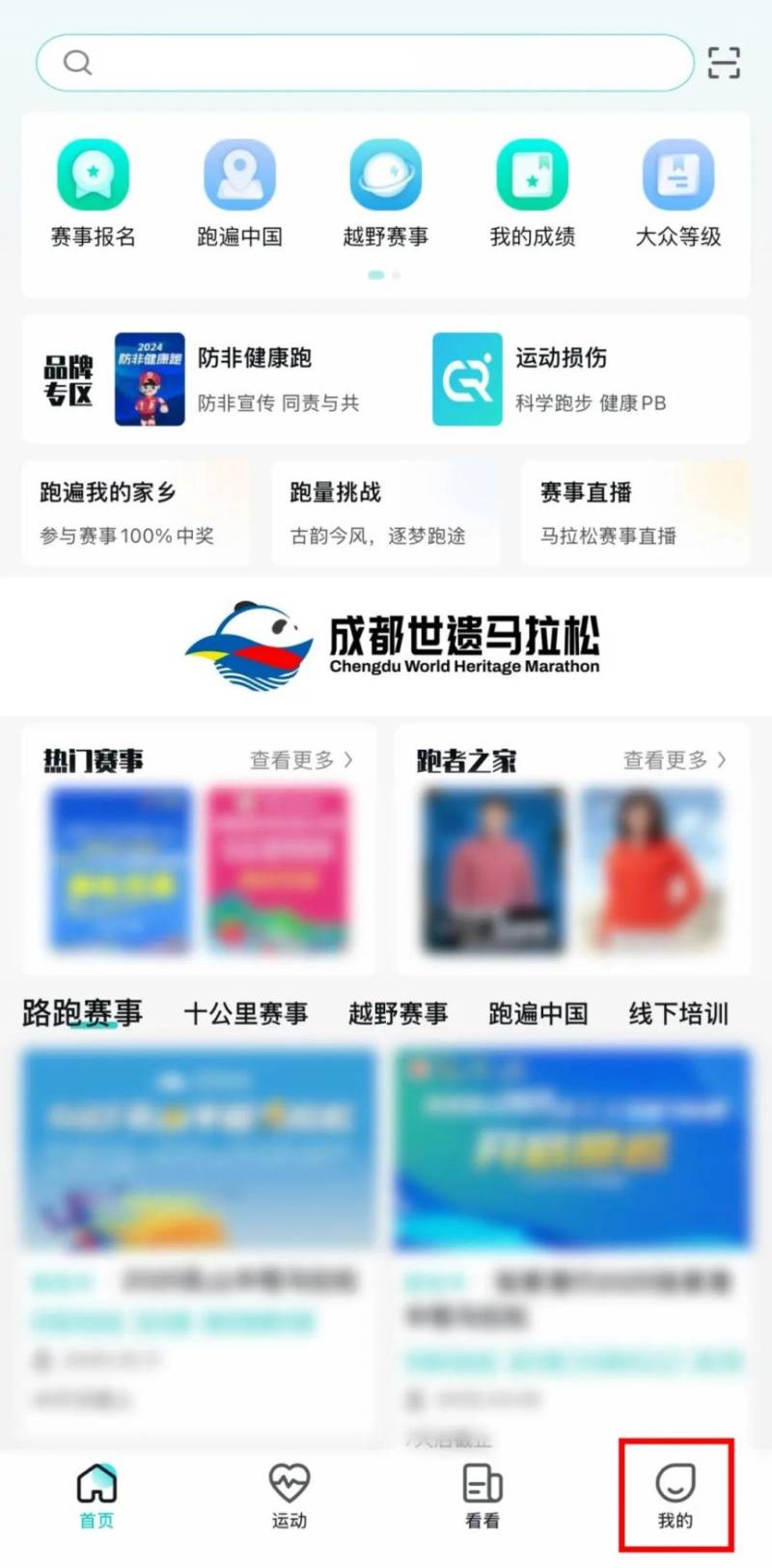This screenshot has width=772, height=1568.
Task: Tap the 跑遍我的家乡 promotion link
Action: coord(135,512)
